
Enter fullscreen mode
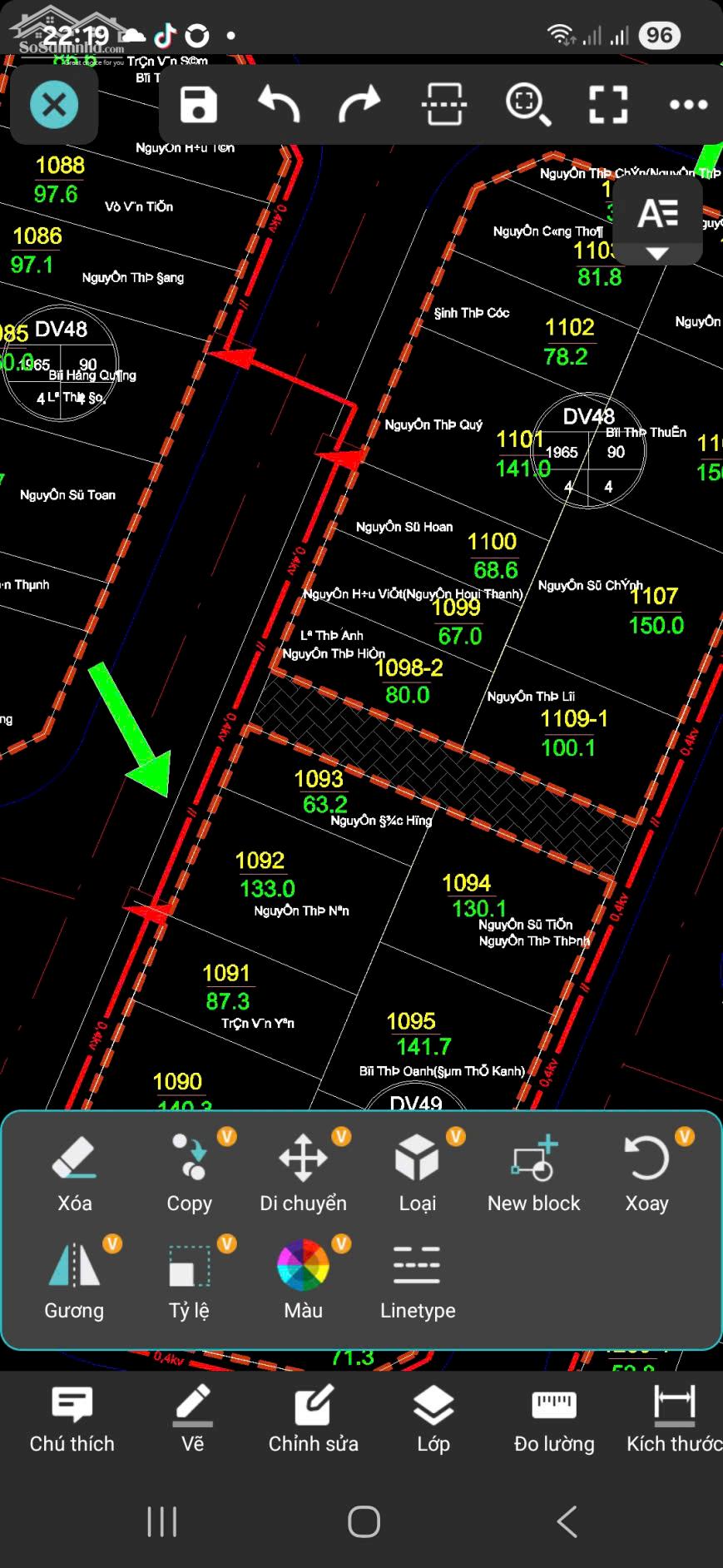608,105
